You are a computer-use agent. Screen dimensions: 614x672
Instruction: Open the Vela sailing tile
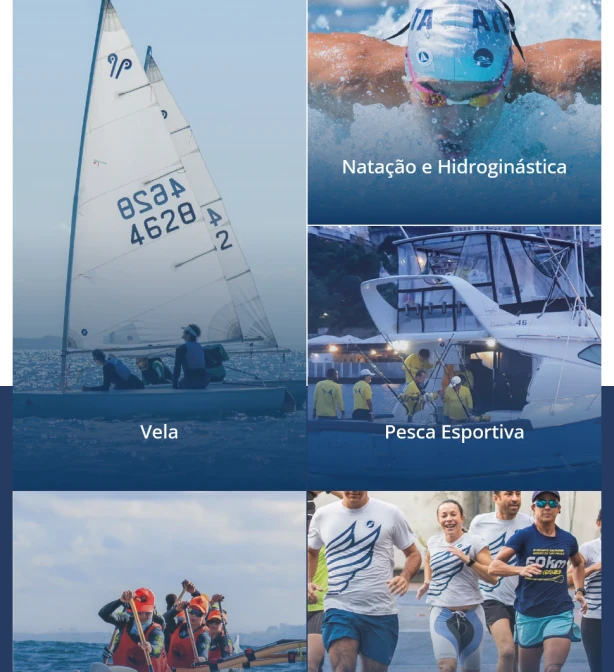pos(159,245)
